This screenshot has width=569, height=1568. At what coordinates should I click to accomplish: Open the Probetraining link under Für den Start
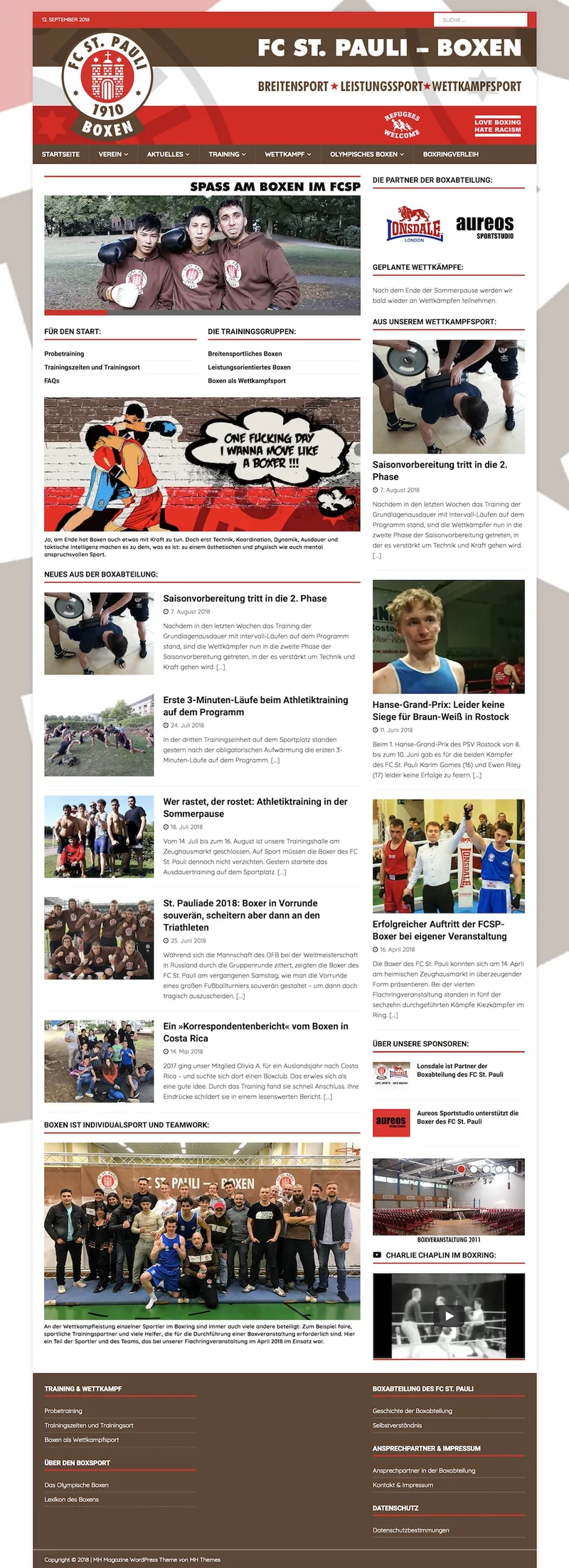point(64,354)
